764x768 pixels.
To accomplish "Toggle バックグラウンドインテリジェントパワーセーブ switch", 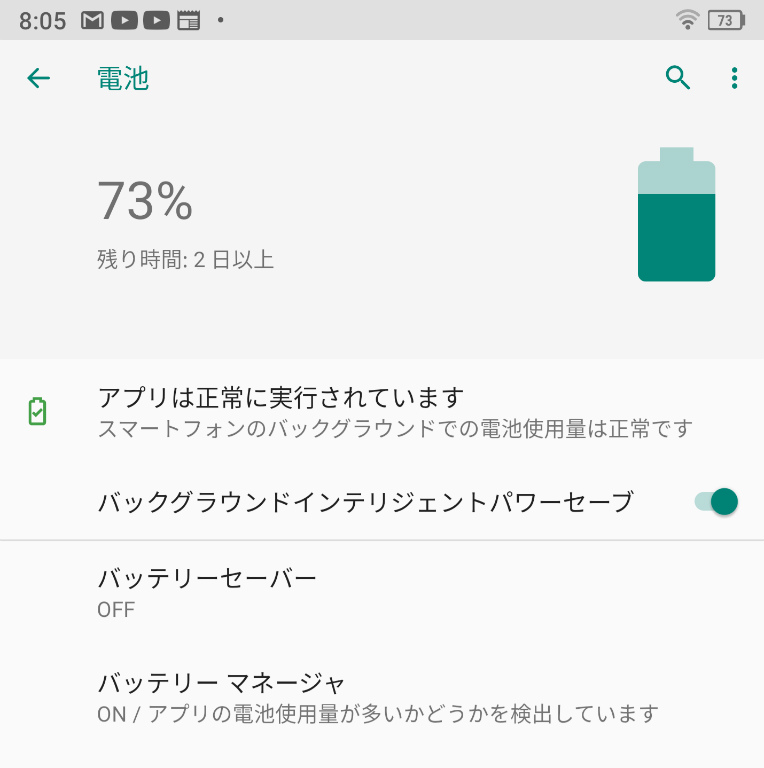I will 716,502.
